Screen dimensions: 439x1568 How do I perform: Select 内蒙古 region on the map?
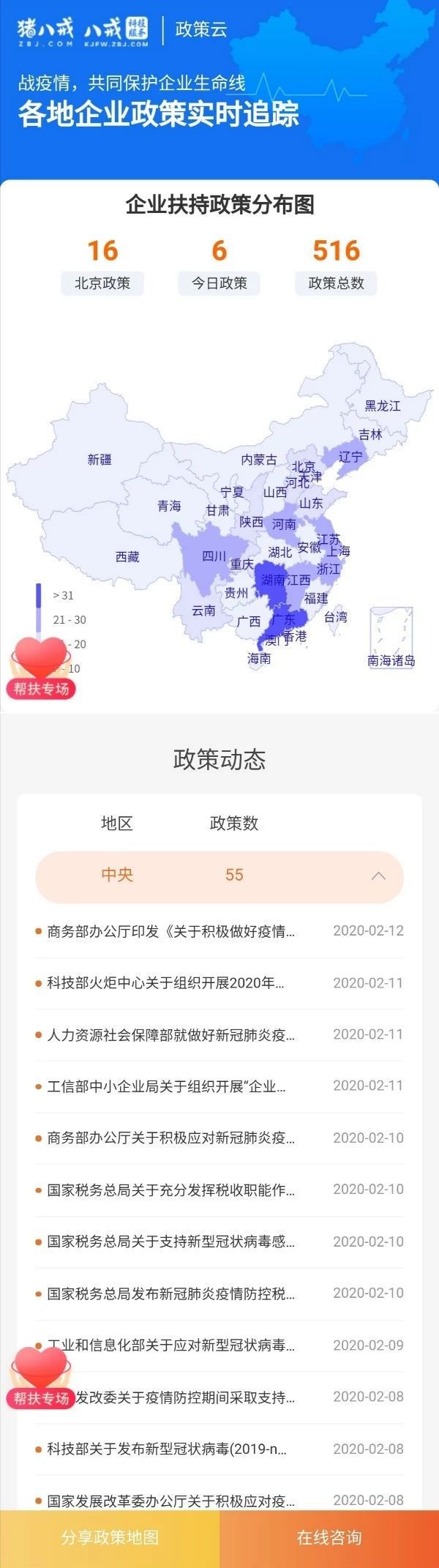tap(259, 460)
